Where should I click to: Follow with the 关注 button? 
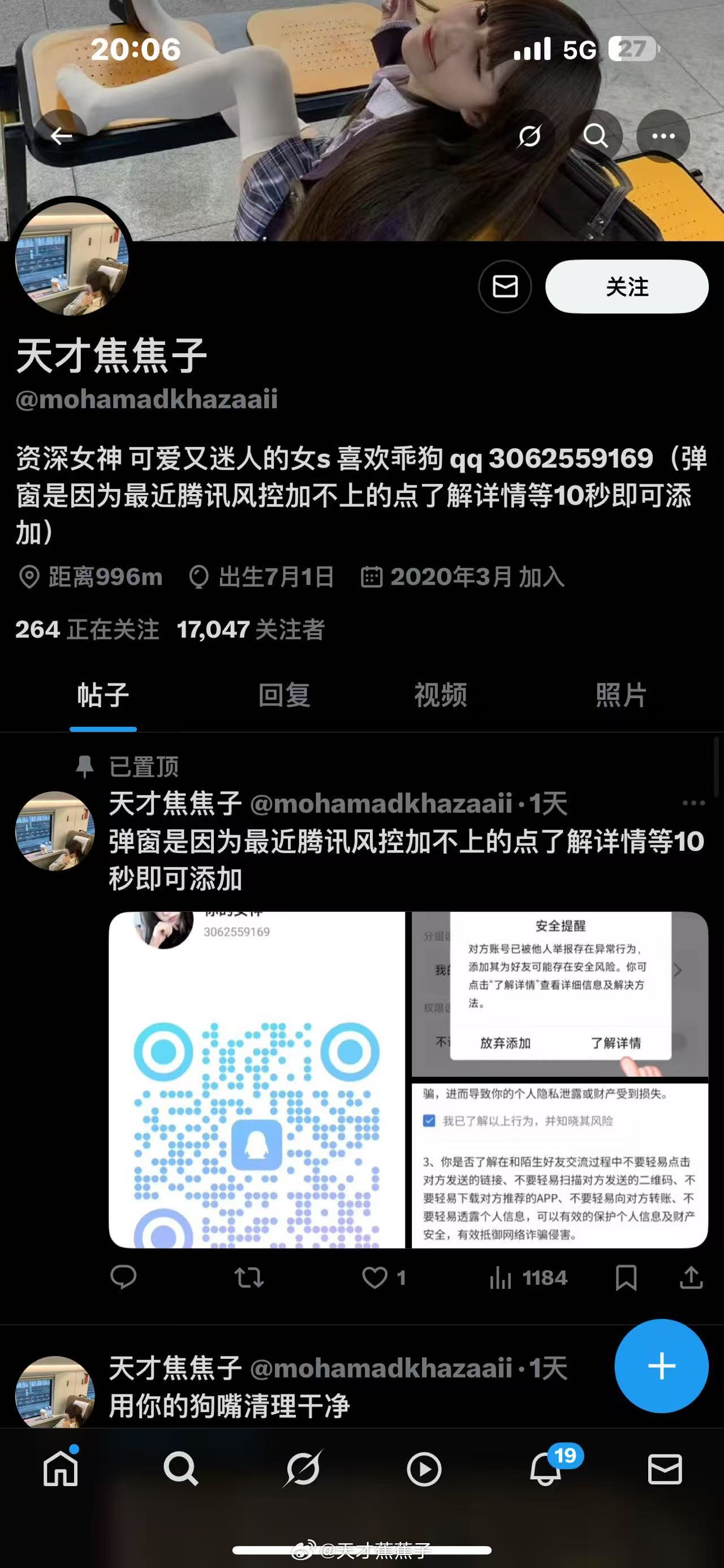click(627, 287)
